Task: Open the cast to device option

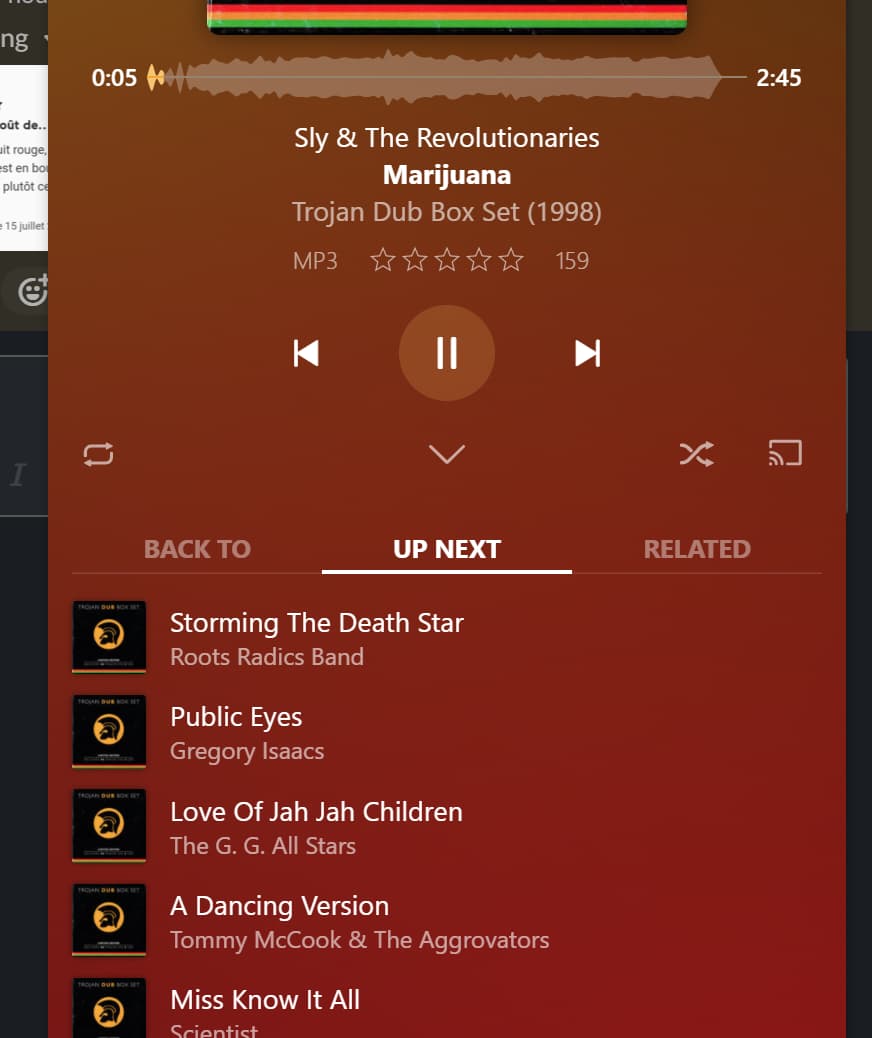Action: (785, 454)
